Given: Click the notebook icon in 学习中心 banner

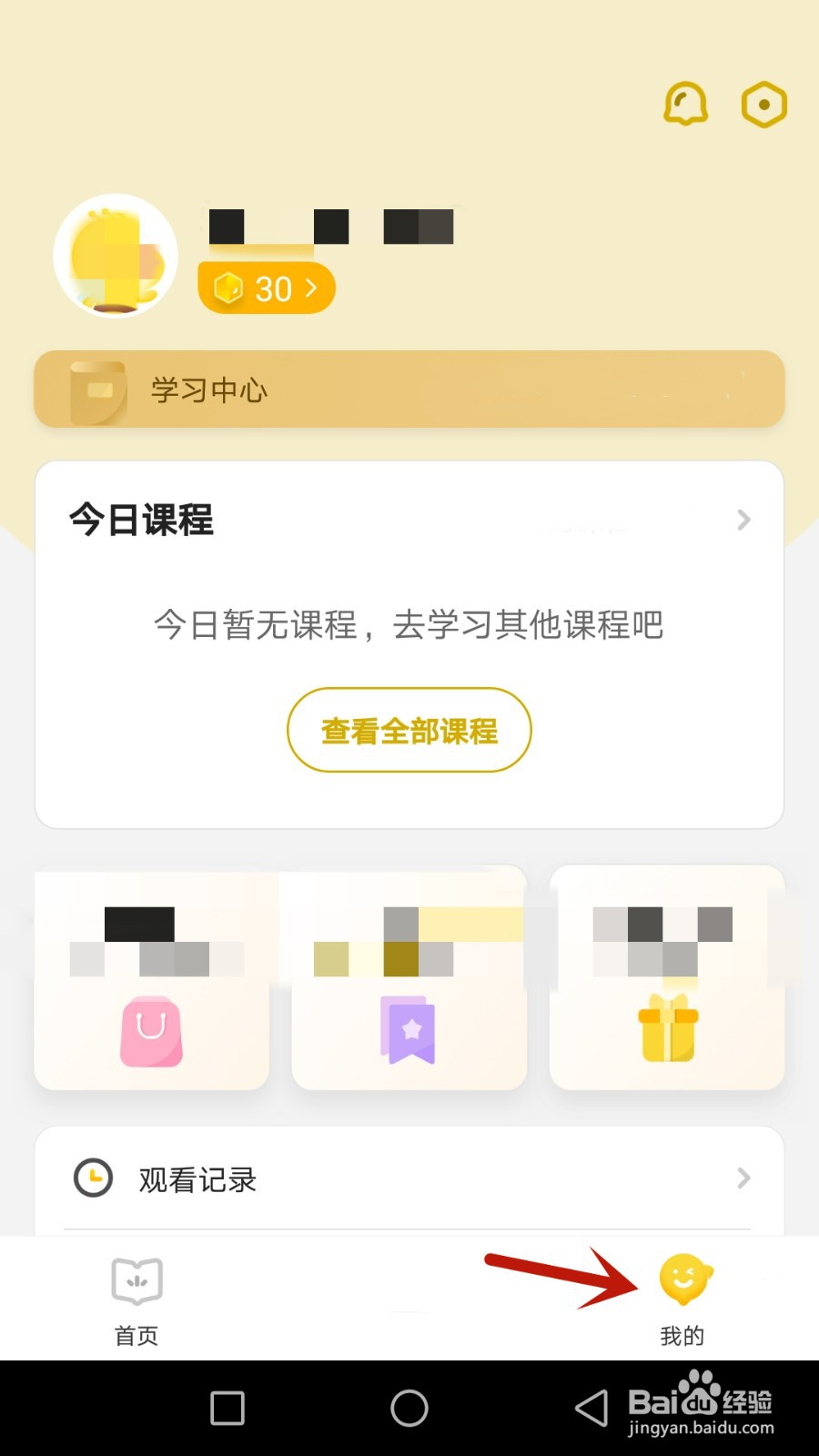Looking at the screenshot, I should (x=96, y=389).
